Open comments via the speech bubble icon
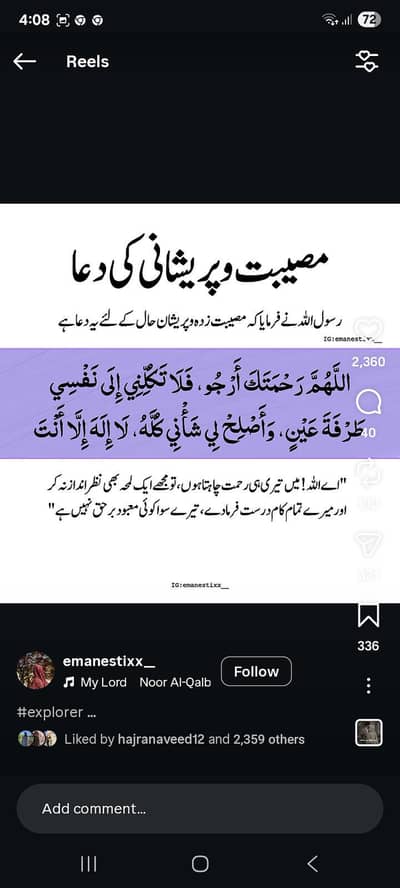The height and width of the screenshot is (888, 400). click(368, 403)
